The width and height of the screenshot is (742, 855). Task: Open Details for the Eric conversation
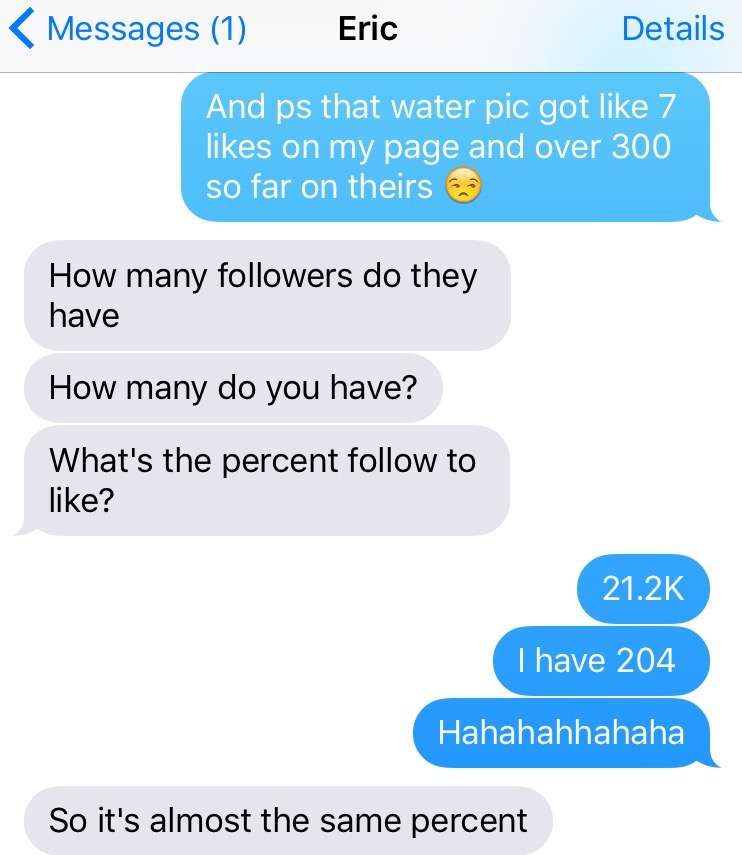tap(672, 29)
